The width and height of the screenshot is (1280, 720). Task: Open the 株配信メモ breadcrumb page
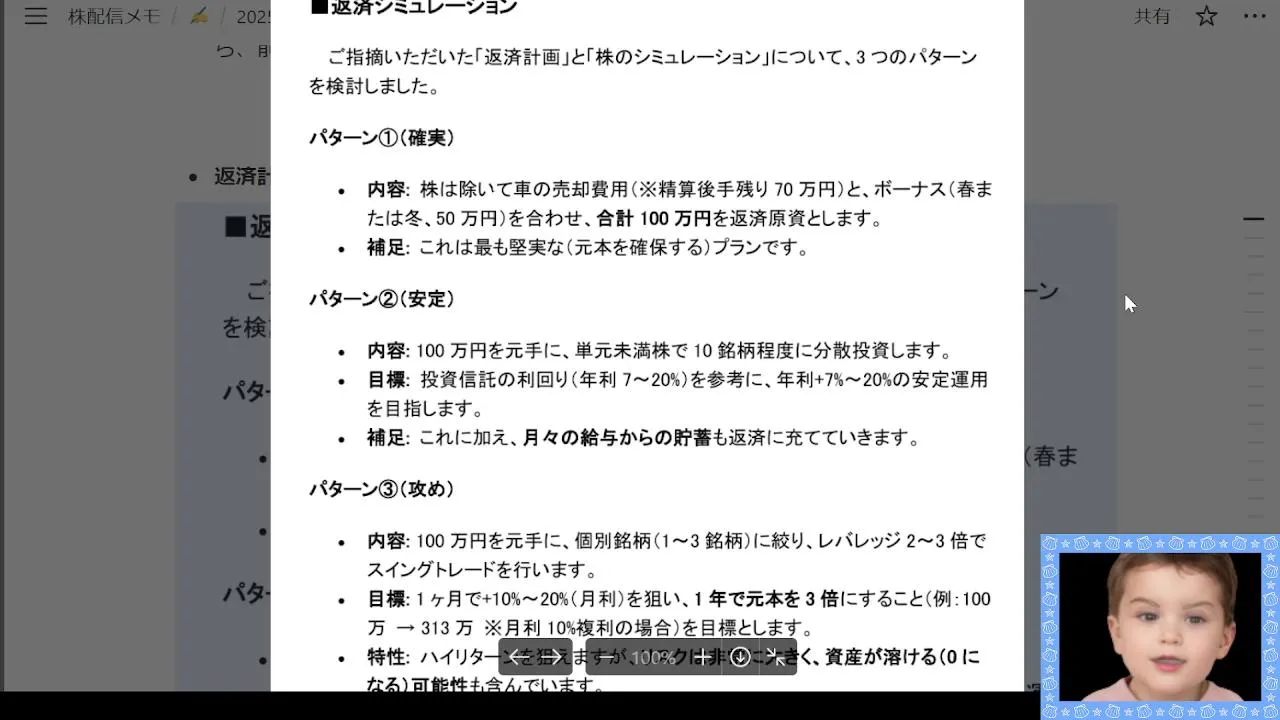click(x=114, y=16)
